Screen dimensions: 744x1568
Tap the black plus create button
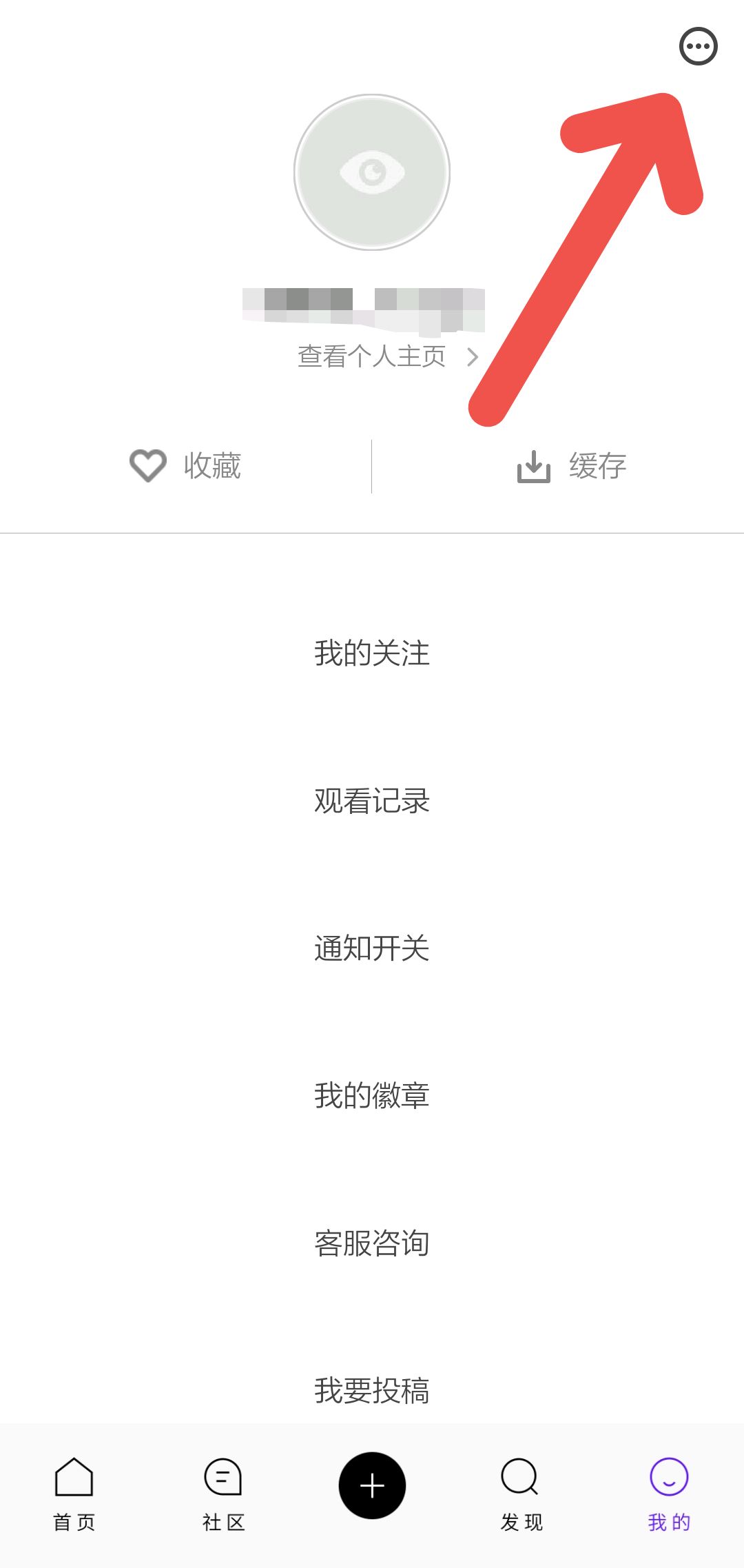(372, 1485)
